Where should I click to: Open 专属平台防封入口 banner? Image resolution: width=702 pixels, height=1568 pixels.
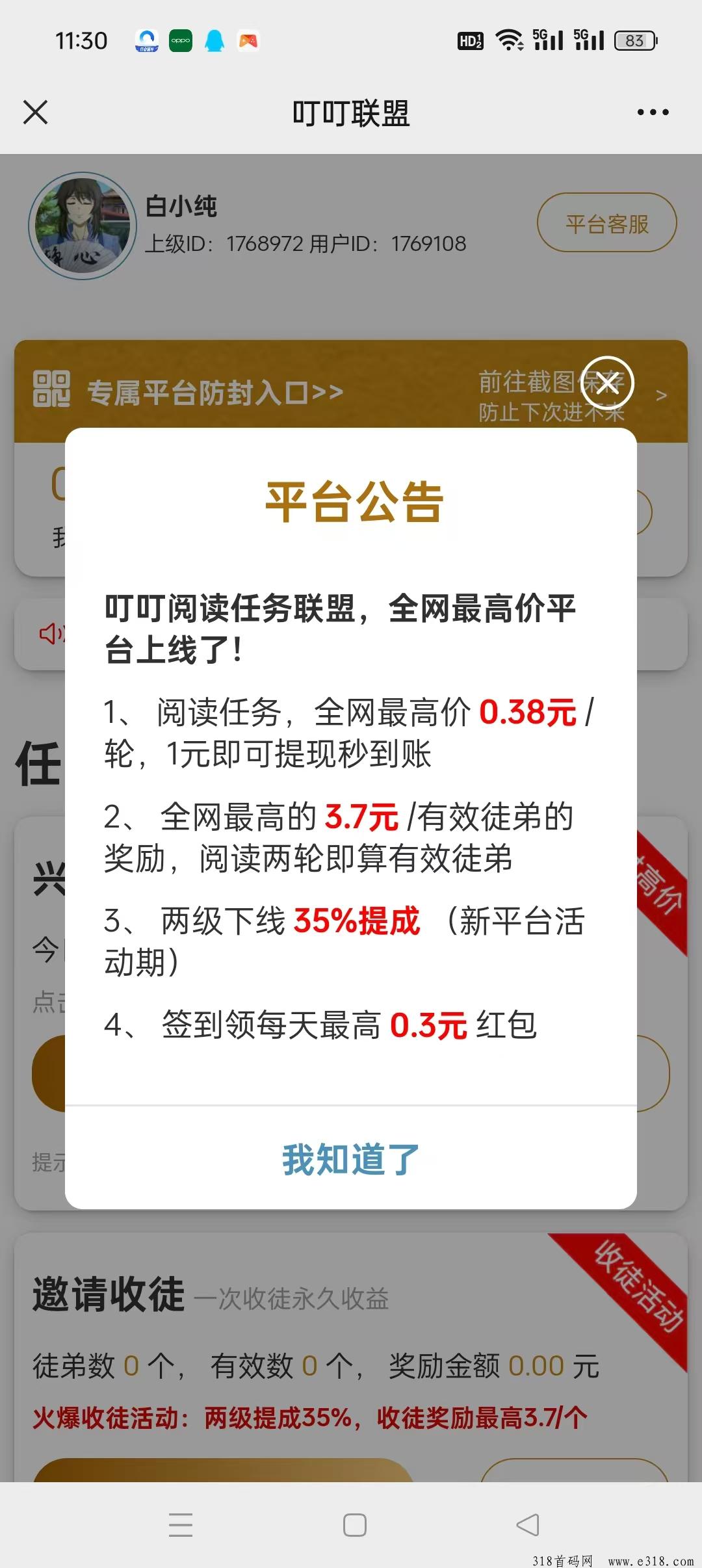[x=214, y=392]
